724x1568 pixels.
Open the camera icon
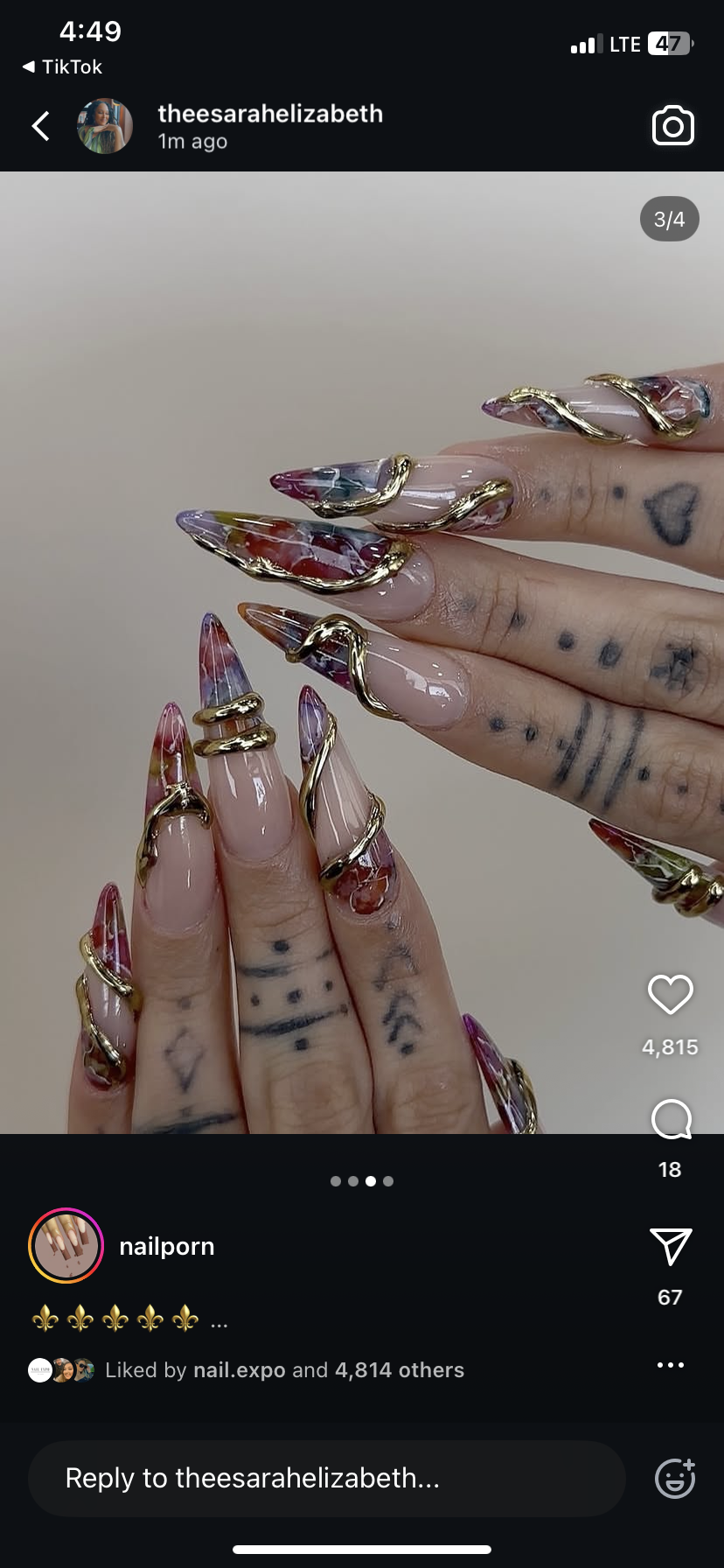tap(672, 127)
